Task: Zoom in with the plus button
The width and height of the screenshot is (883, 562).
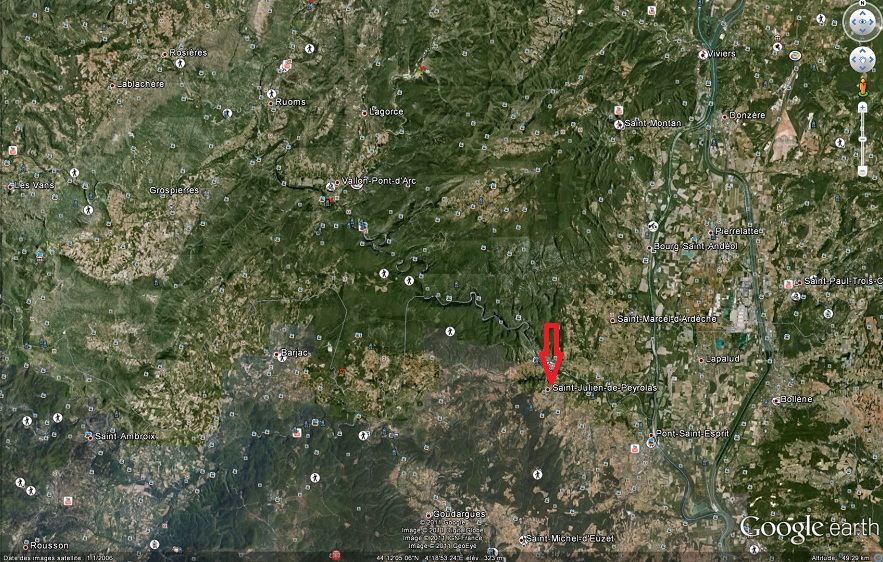Action: point(862,107)
